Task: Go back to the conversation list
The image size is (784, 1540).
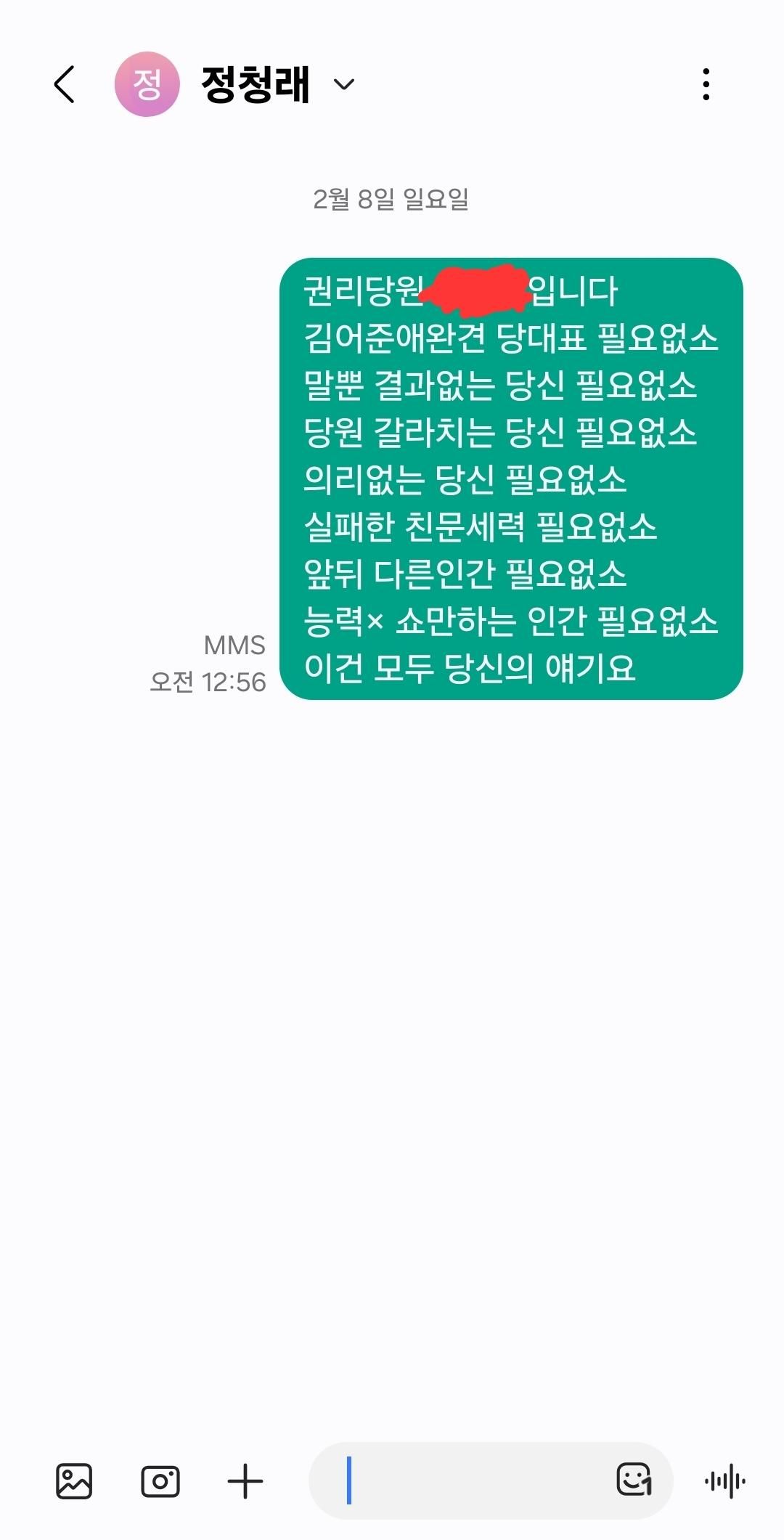Action: click(x=65, y=84)
